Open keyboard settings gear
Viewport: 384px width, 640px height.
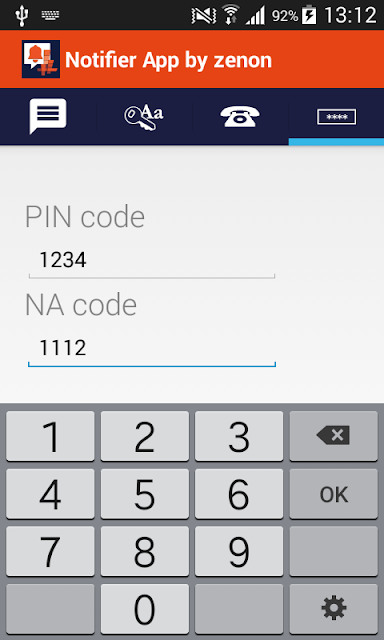pos(334,609)
